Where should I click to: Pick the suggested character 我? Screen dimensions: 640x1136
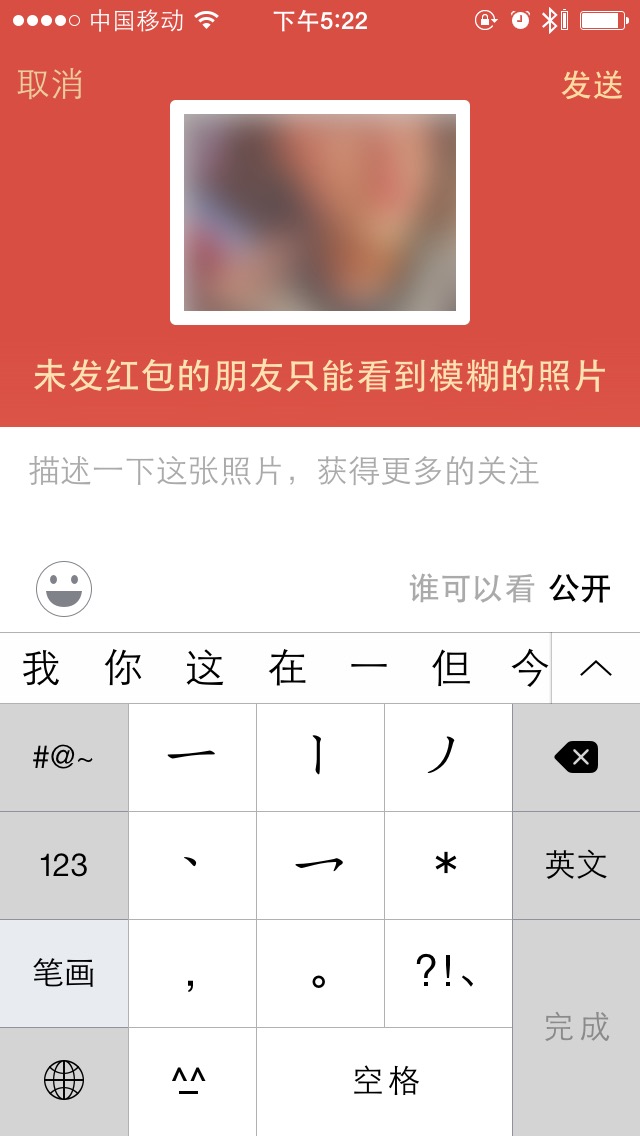[41, 668]
